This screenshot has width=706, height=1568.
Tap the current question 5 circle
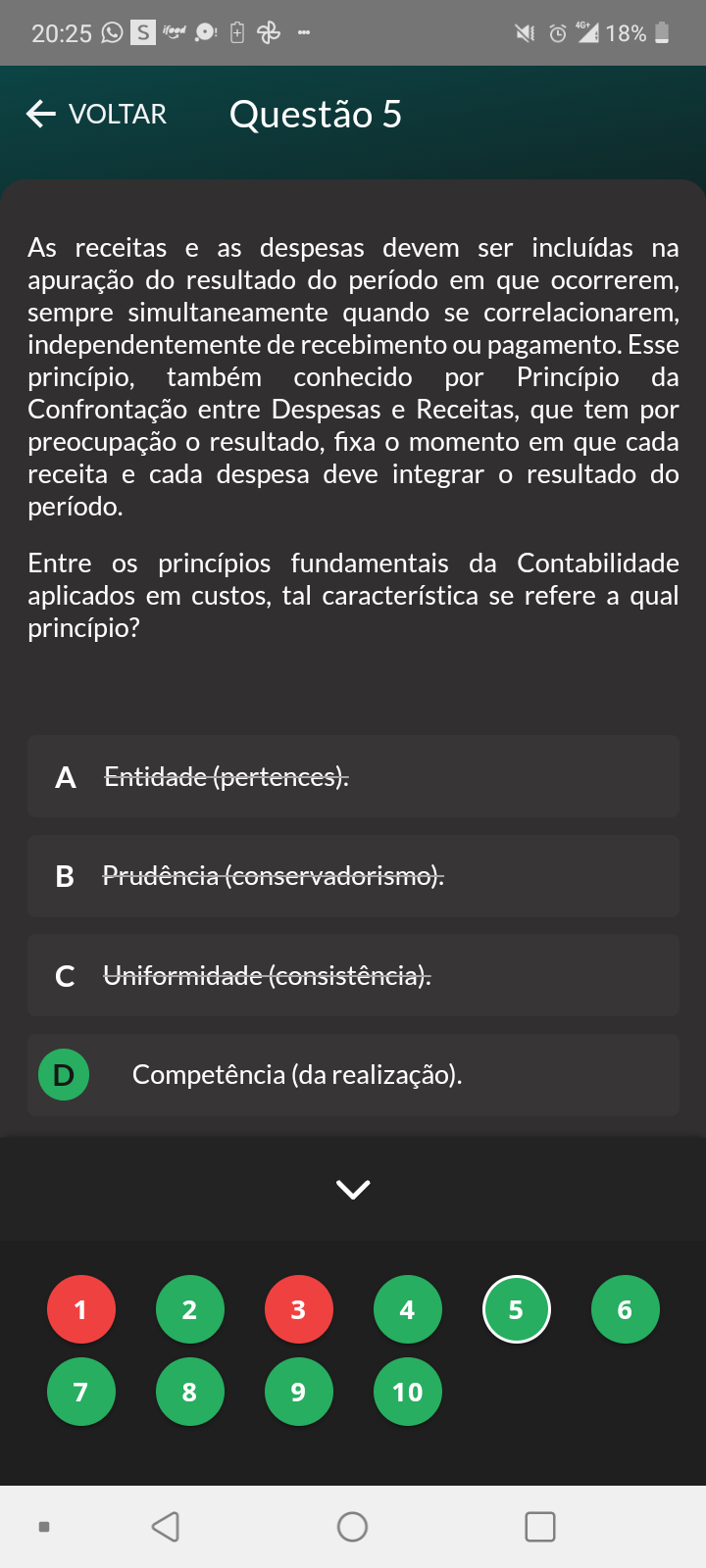pyautogui.click(x=517, y=1309)
